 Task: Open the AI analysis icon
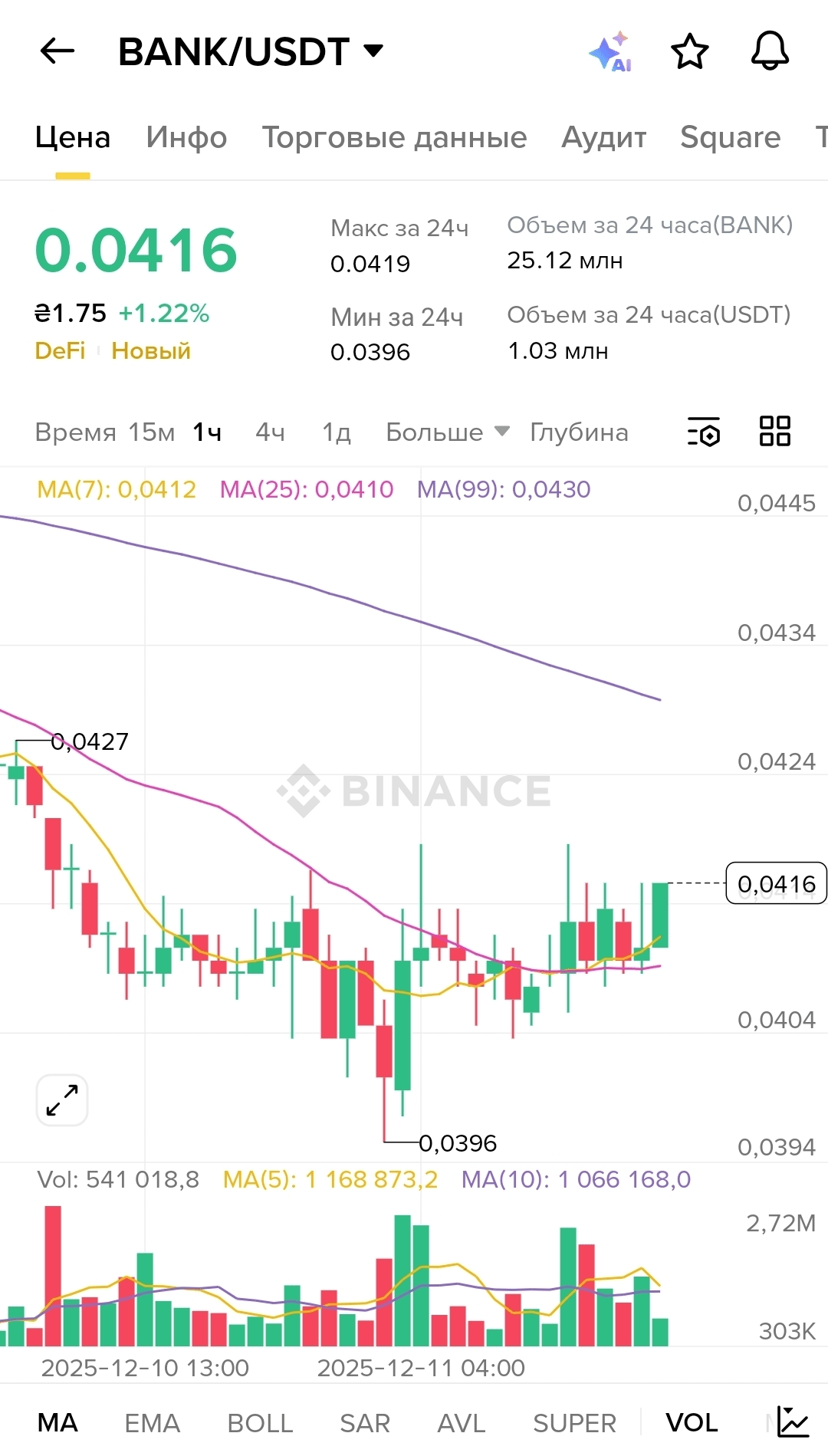(611, 52)
